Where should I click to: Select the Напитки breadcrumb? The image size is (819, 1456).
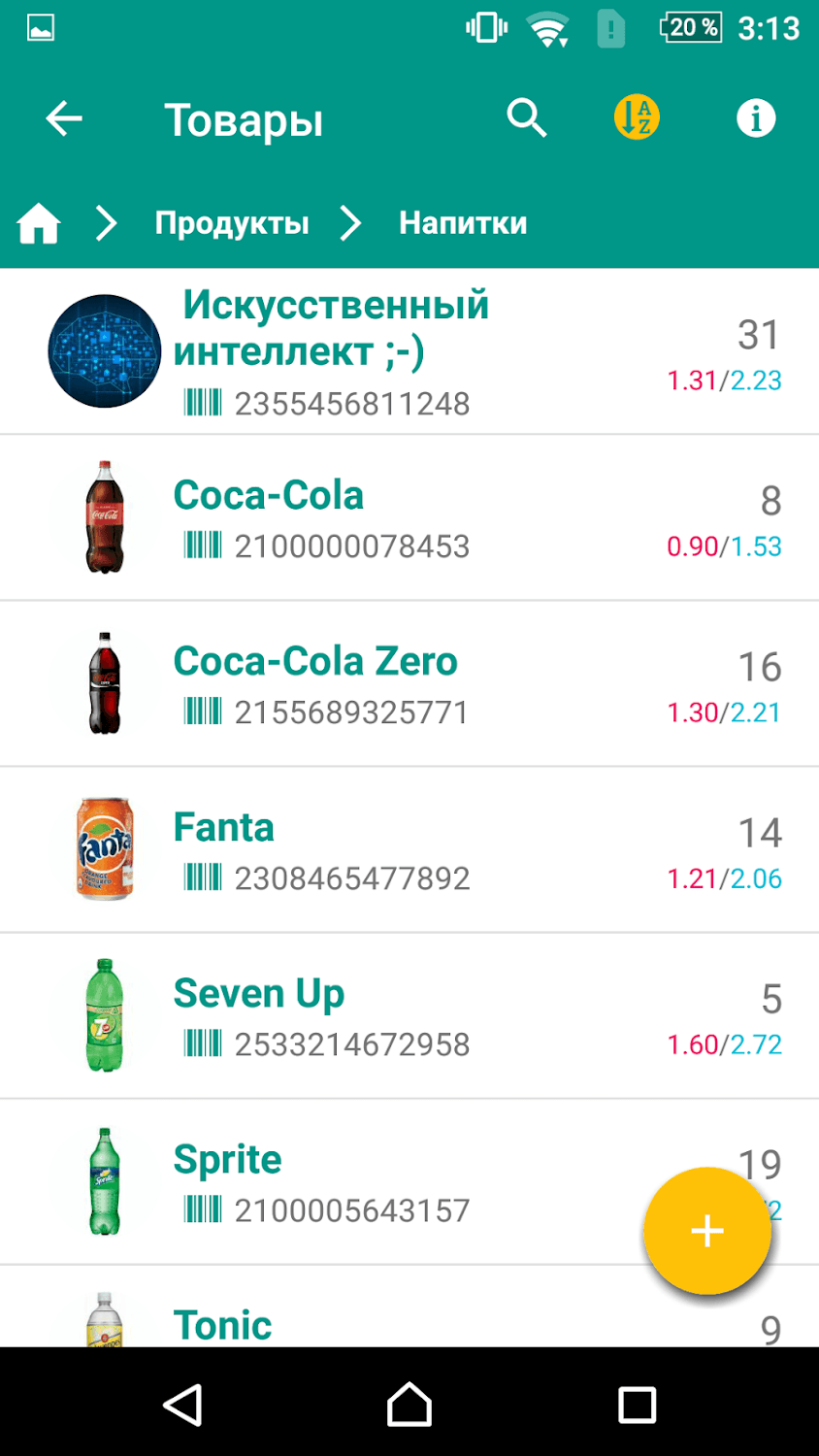463,224
